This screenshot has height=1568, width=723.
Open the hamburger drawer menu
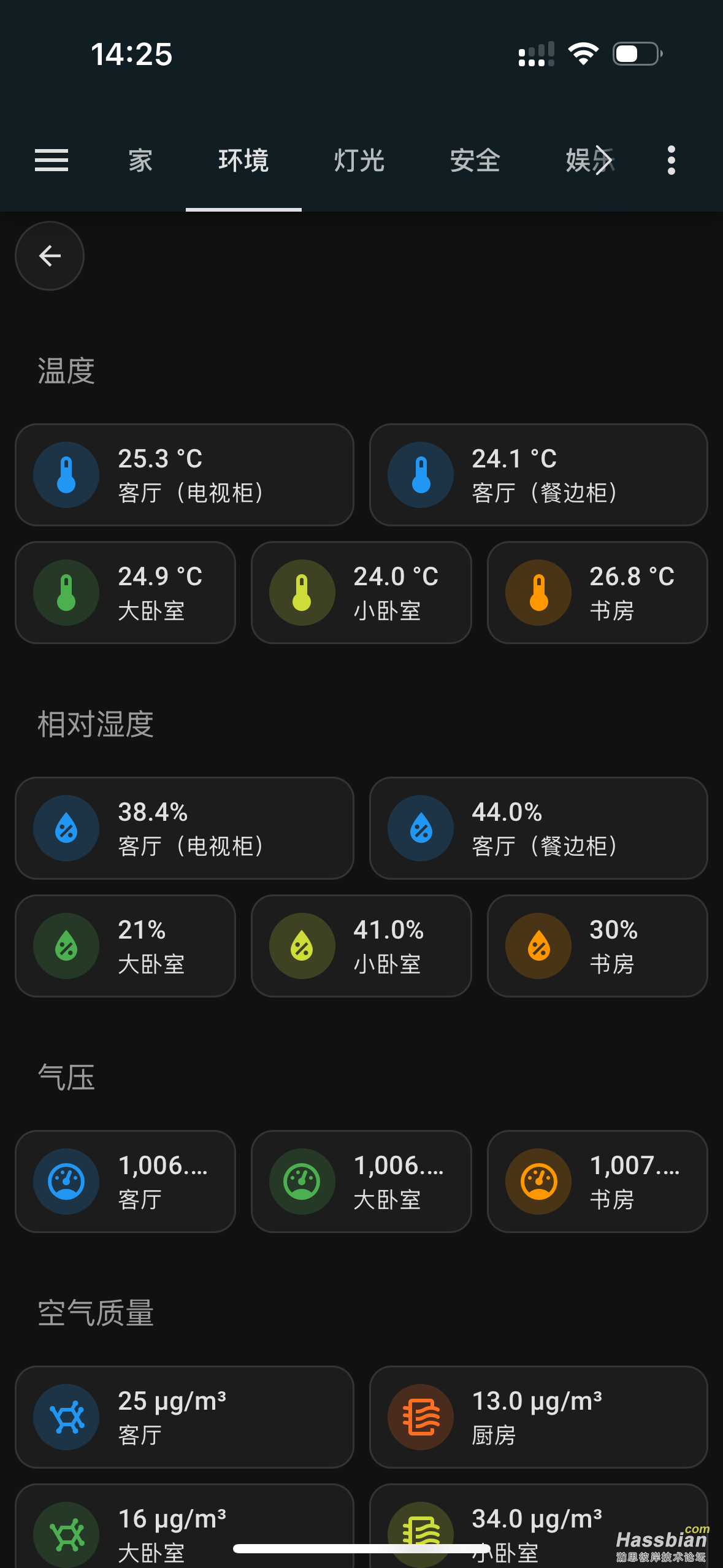[52, 160]
